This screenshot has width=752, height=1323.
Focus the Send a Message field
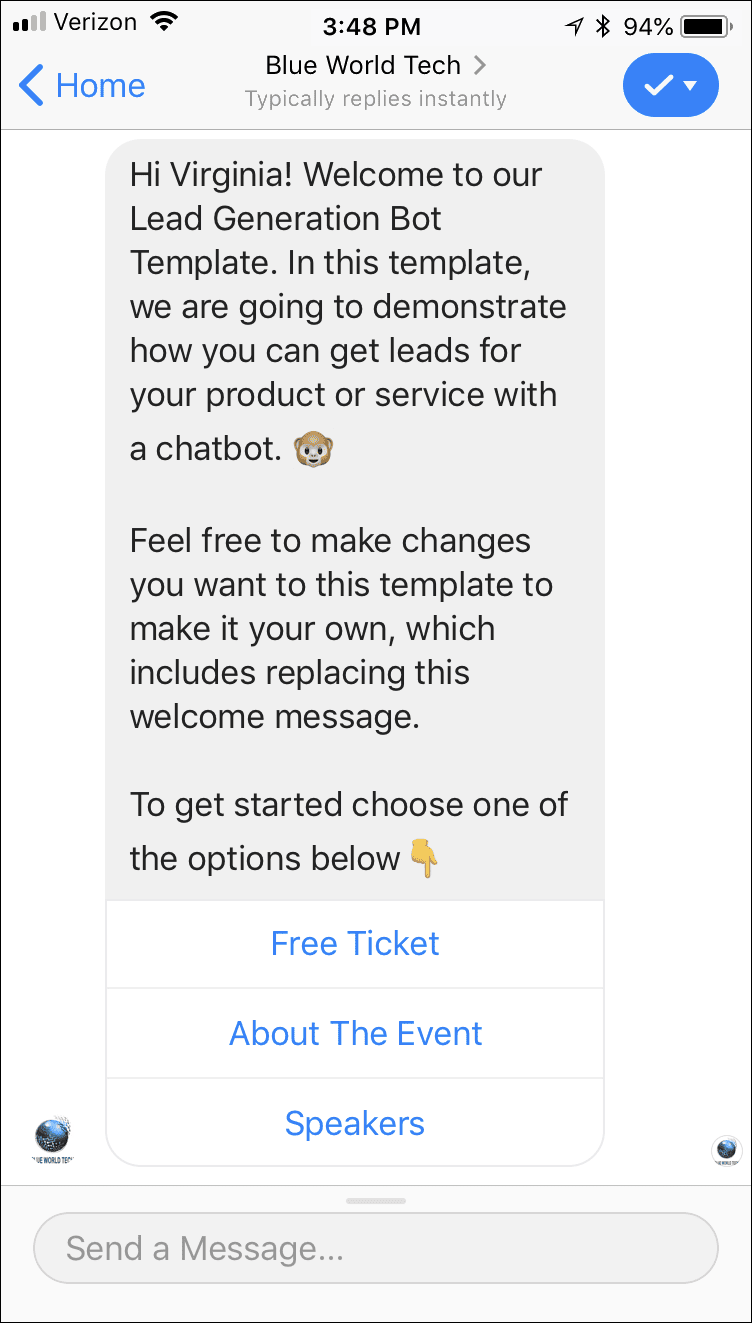point(376,1248)
